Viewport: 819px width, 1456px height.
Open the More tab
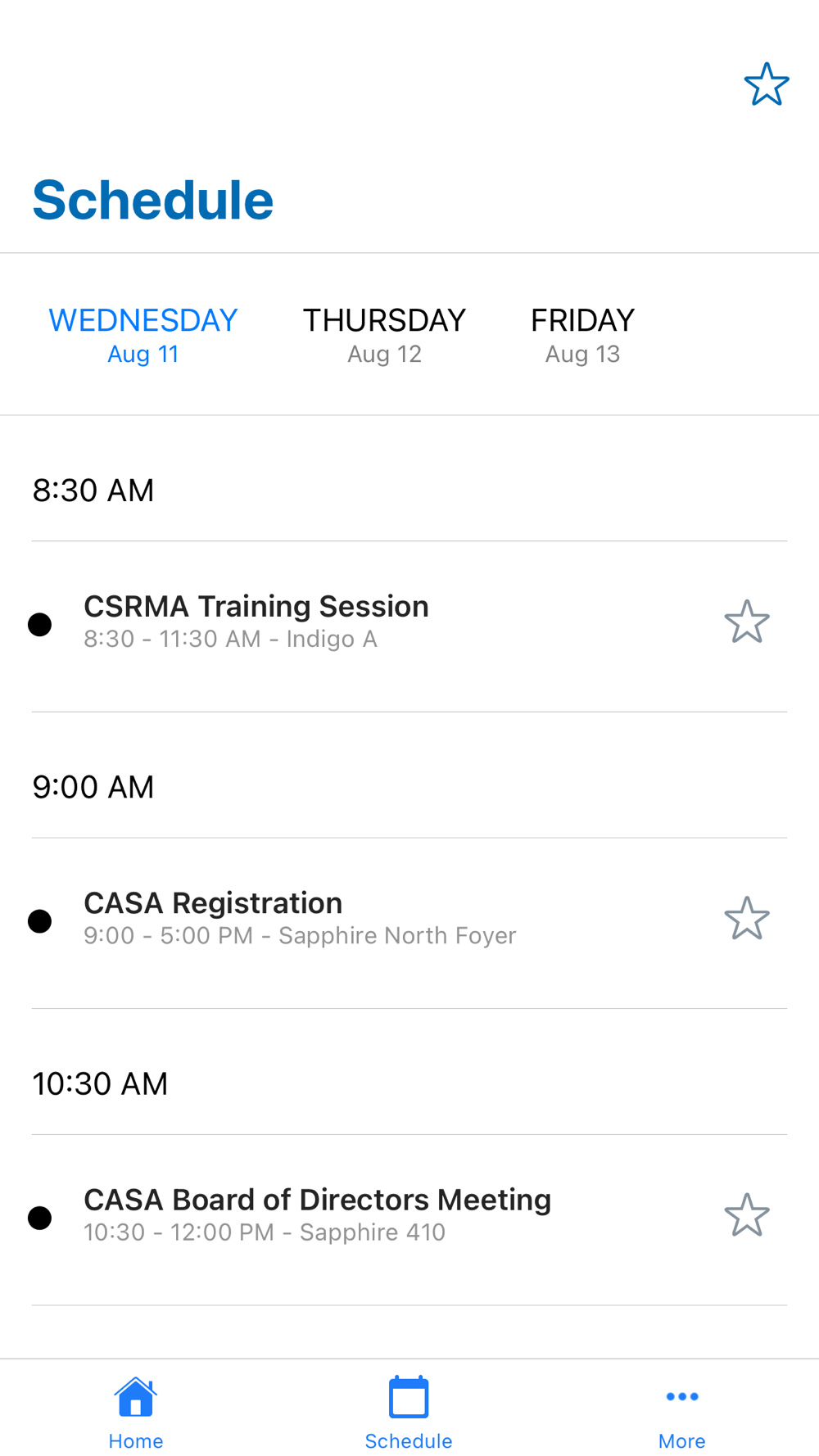click(x=681, y=1412)
